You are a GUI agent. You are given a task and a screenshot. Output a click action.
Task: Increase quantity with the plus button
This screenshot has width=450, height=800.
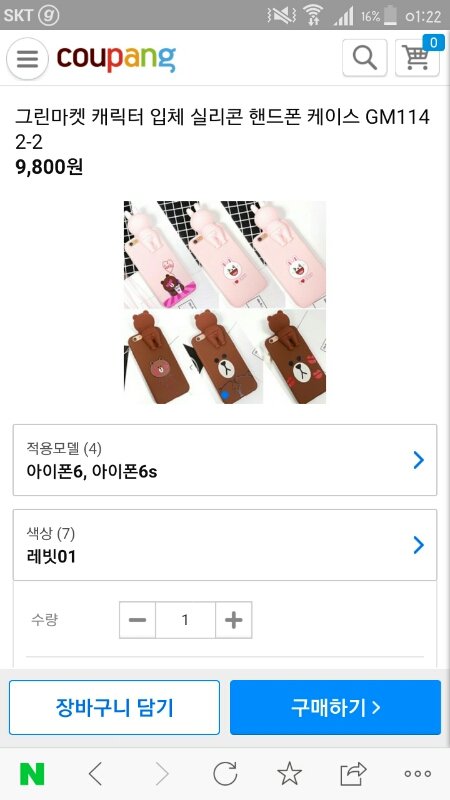click(x=234, y=620)
